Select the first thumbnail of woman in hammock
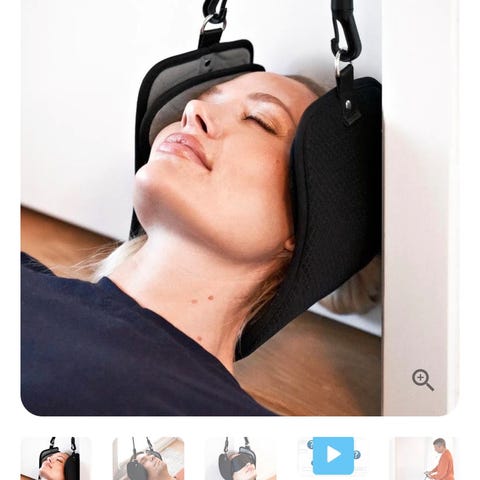 (x=56, y=458)
